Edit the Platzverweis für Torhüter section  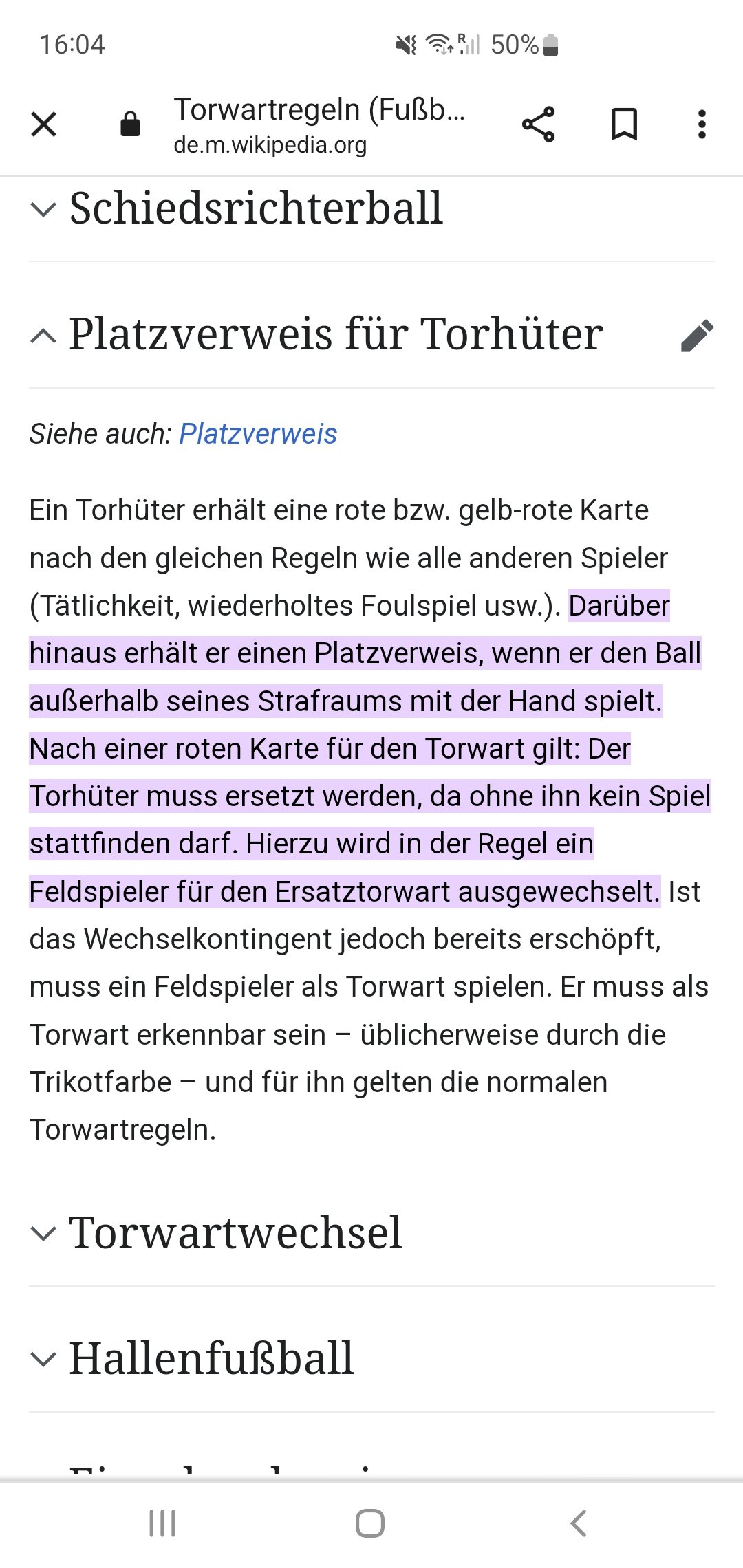click(x=697, y=336)
